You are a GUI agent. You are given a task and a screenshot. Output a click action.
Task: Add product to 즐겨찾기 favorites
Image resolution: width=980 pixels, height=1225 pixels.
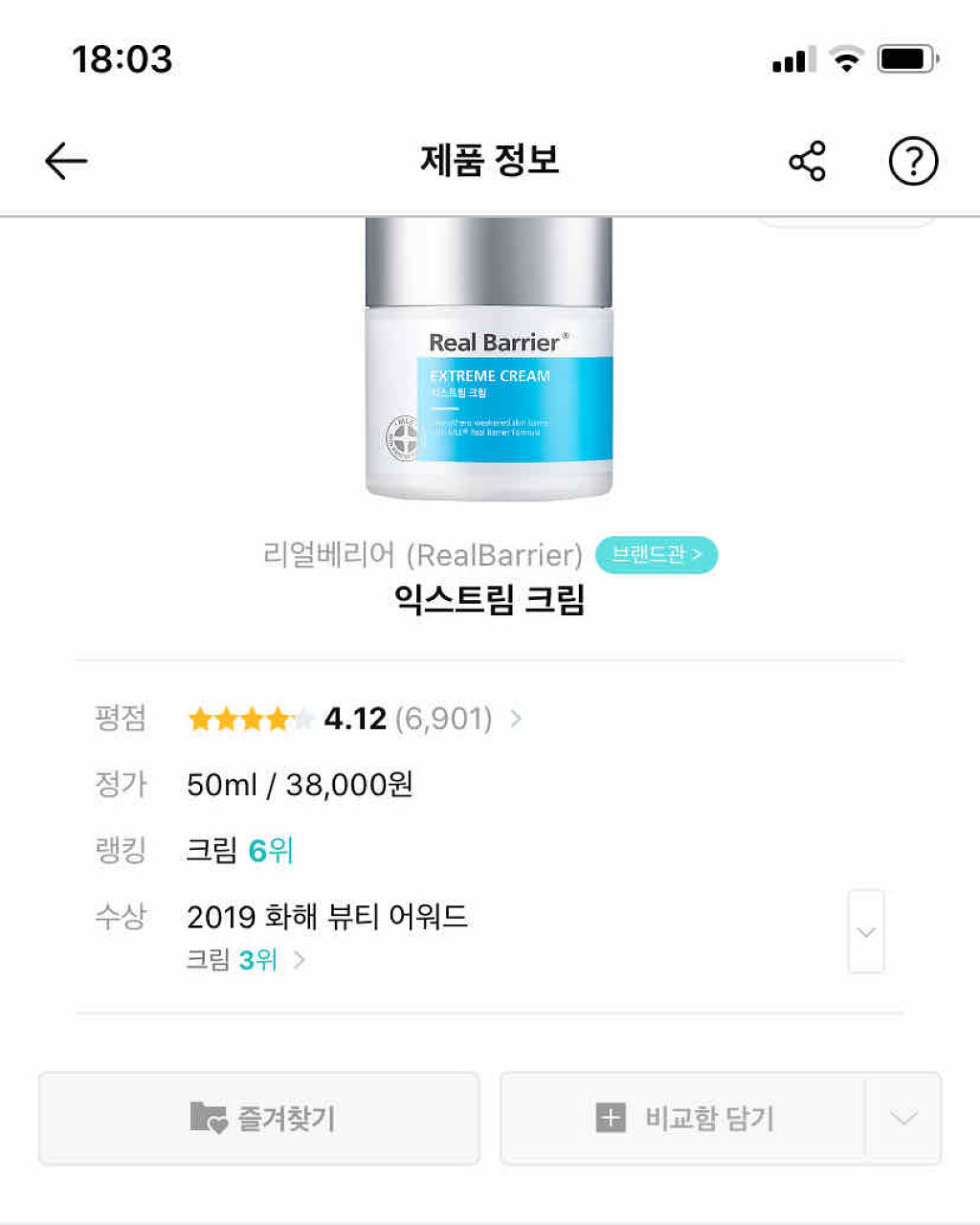[x=259, y=1118]
